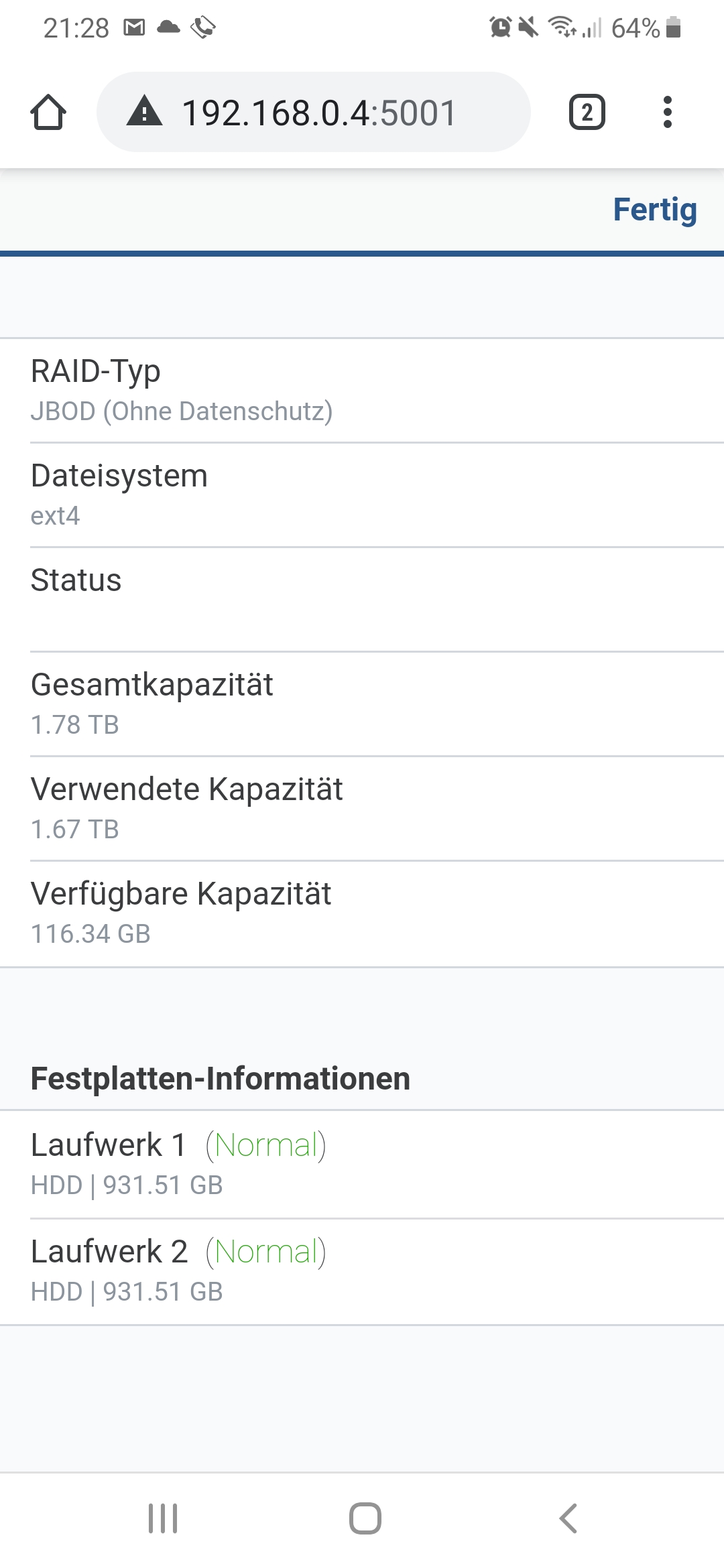Tap the address bar showing 192.168.0.4:5001

tap(318, 113)
